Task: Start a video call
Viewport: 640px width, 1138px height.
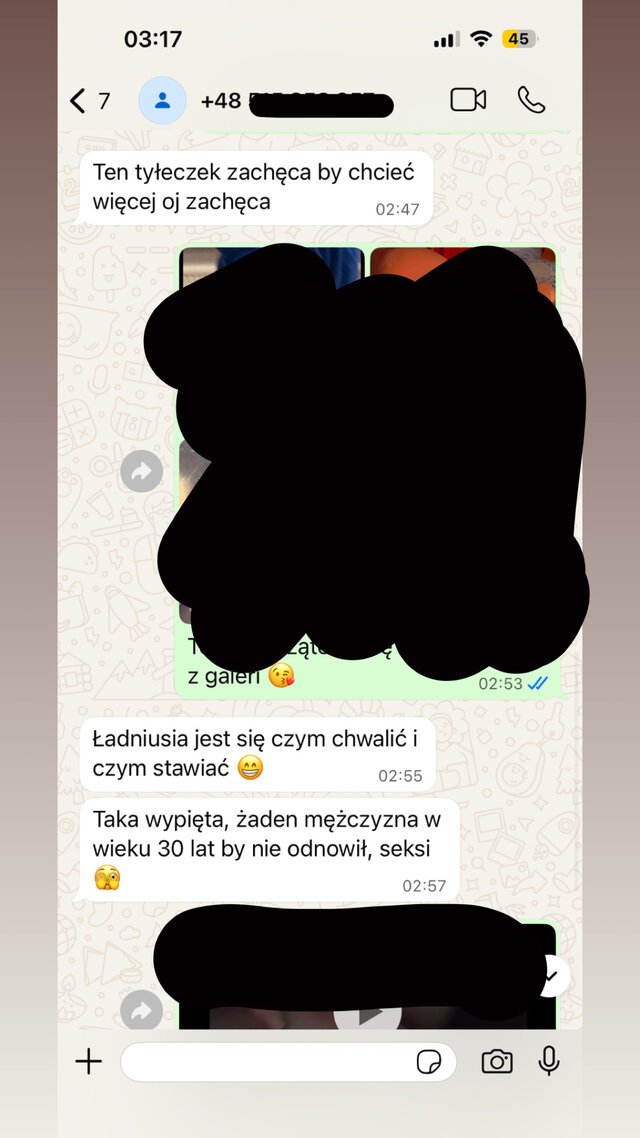Action: tap(467, 100)
